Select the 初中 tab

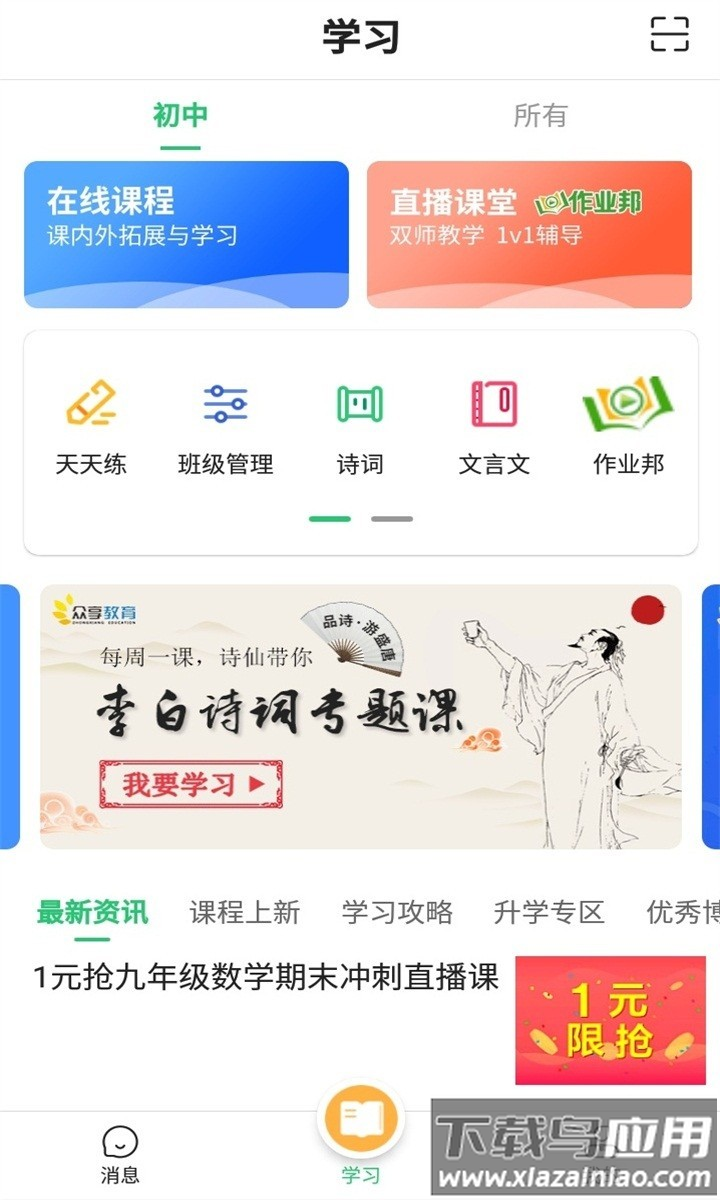[180, 116]
